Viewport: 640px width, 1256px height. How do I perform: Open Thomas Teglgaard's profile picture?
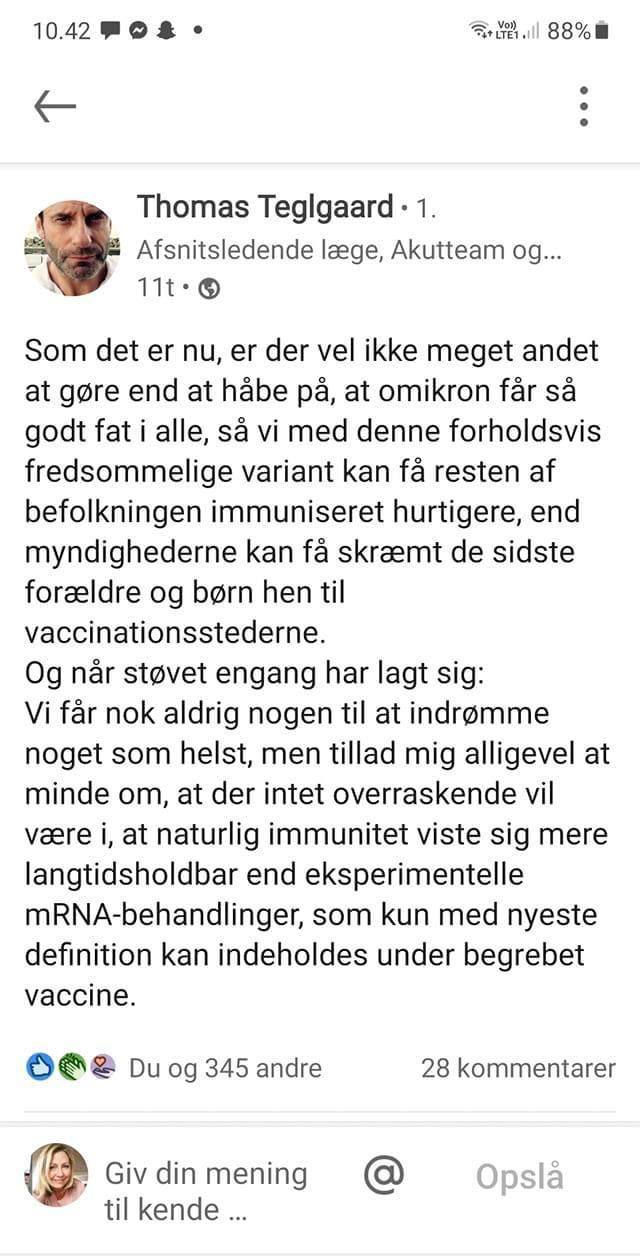point(71,247)
